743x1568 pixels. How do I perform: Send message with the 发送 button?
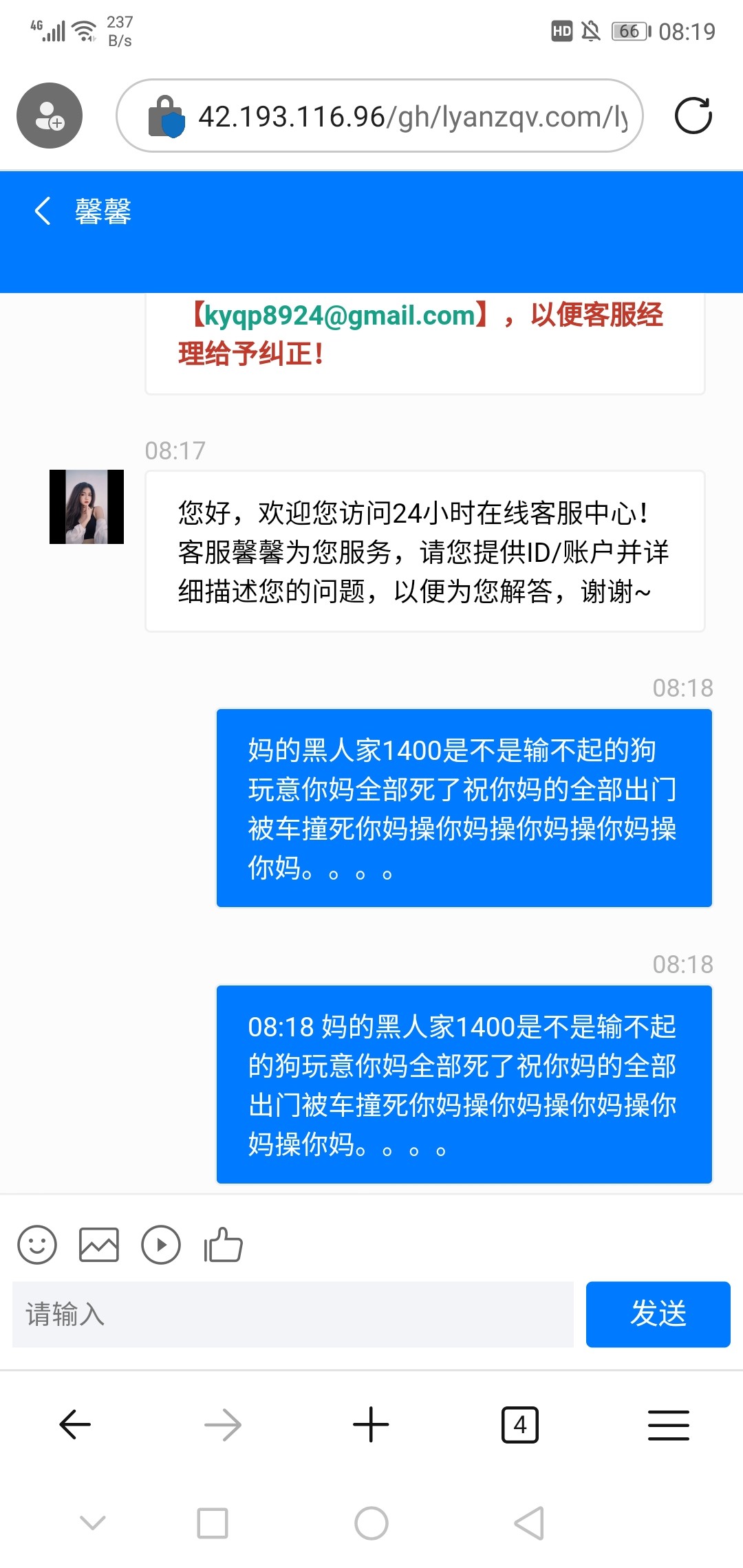click(658, 1314)
